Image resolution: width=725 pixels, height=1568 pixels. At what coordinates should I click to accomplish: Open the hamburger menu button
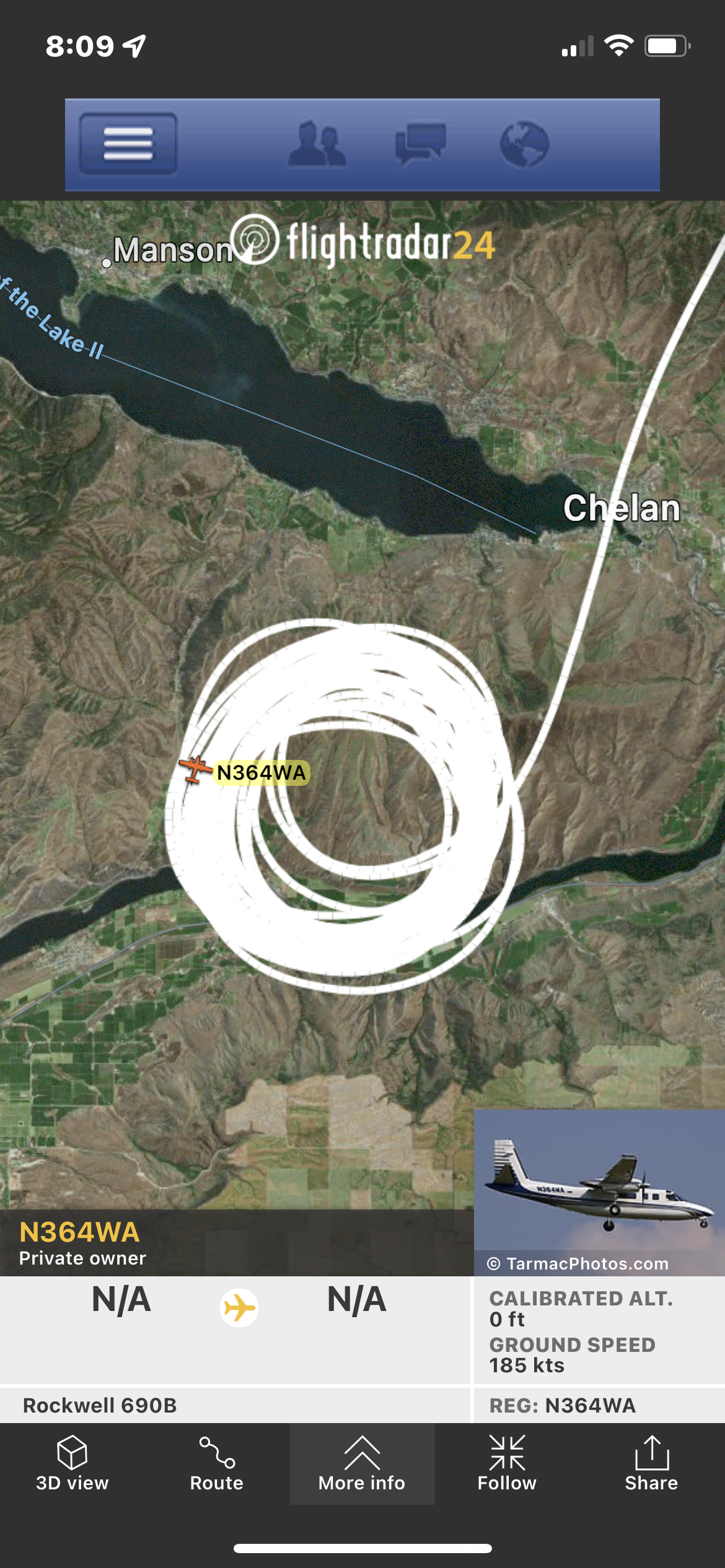128,144
